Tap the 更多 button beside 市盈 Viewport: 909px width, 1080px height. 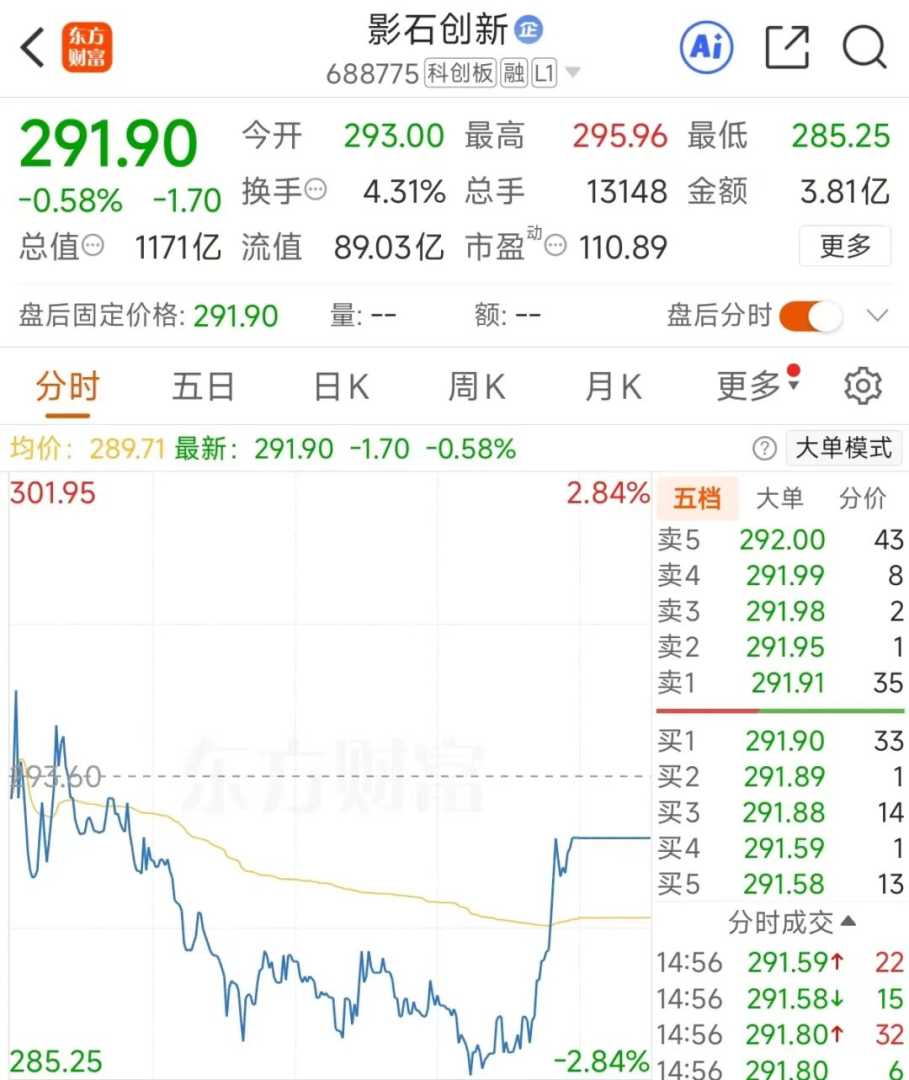pyautogui.click(x=845, y=246)
